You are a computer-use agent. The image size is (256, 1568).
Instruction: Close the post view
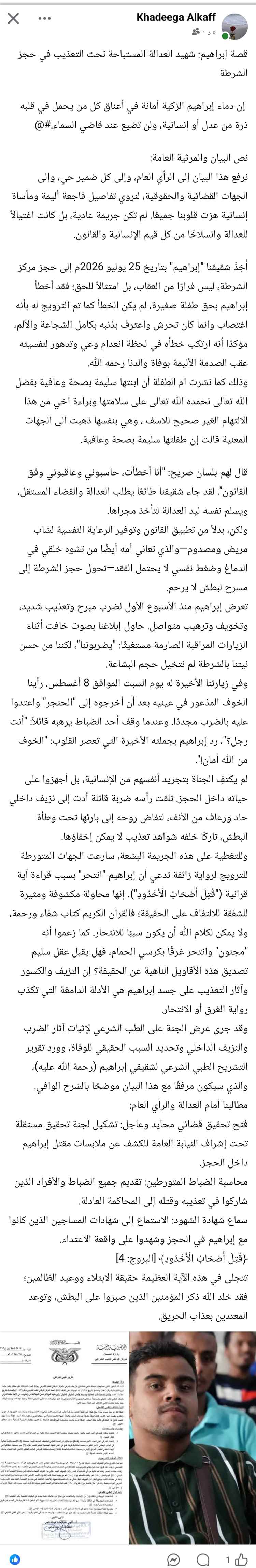(12, 19)
